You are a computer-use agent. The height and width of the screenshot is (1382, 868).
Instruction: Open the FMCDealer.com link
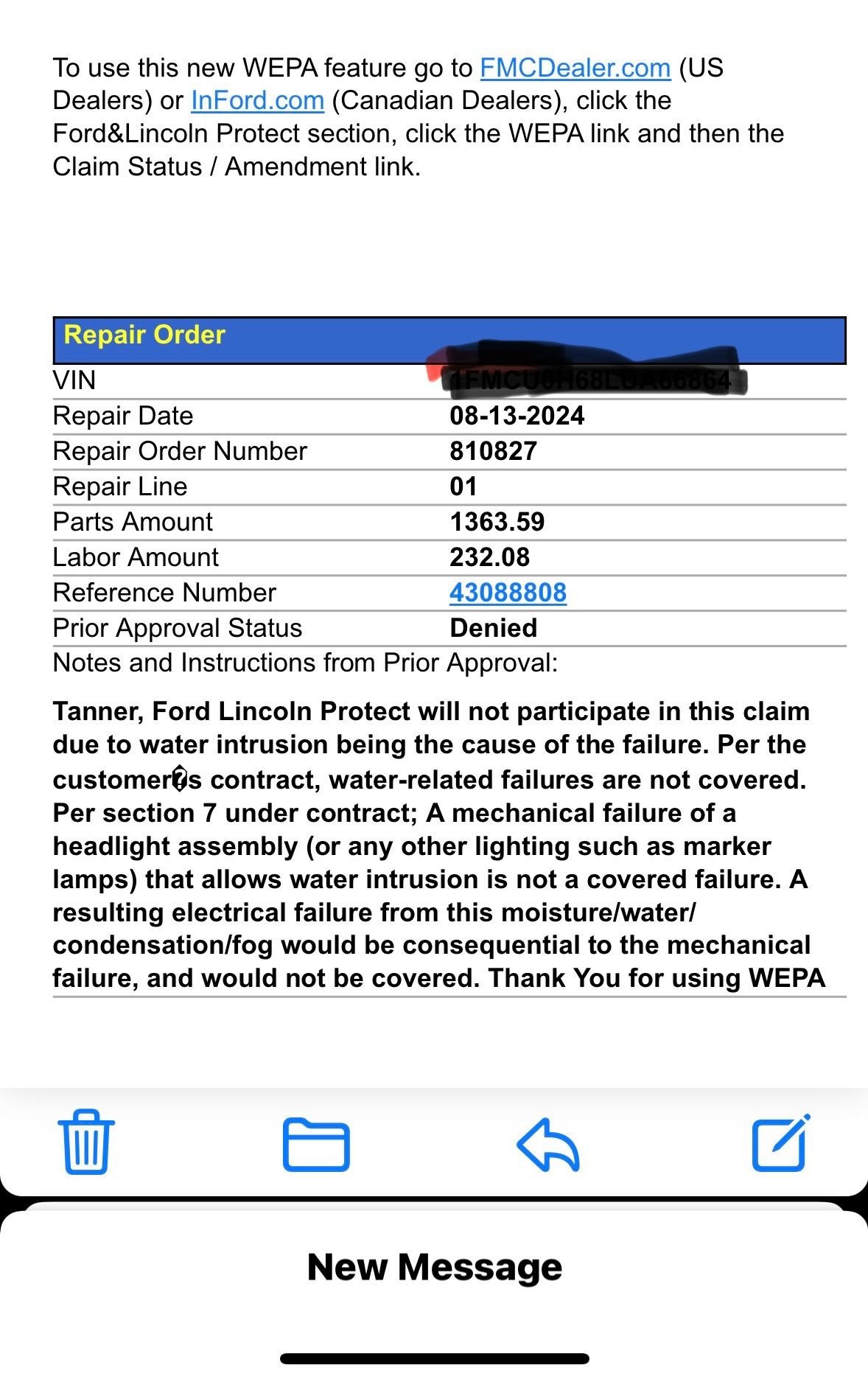pyautogui.click(x=575, y=68)
